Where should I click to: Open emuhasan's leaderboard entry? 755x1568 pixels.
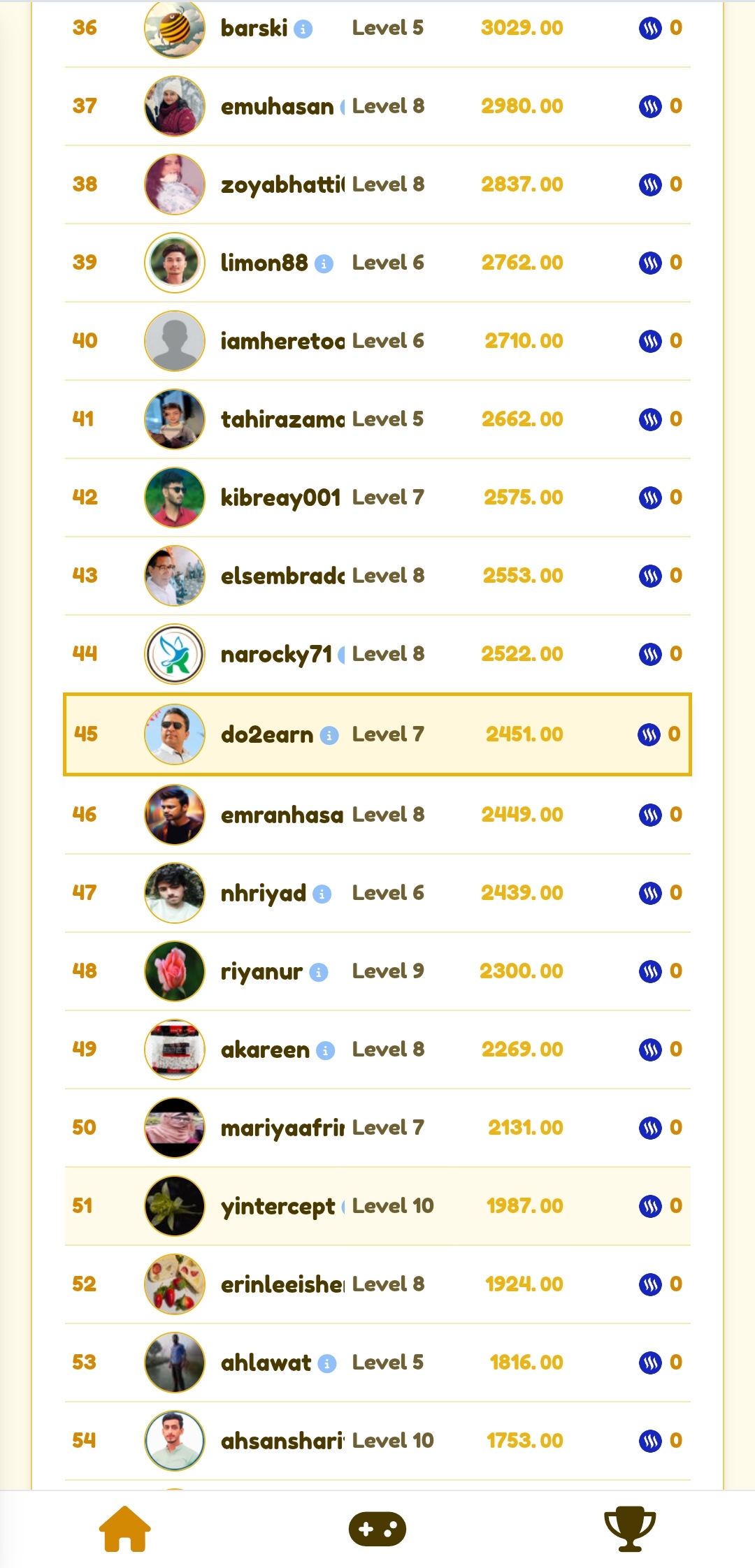(x=377, y=106)
